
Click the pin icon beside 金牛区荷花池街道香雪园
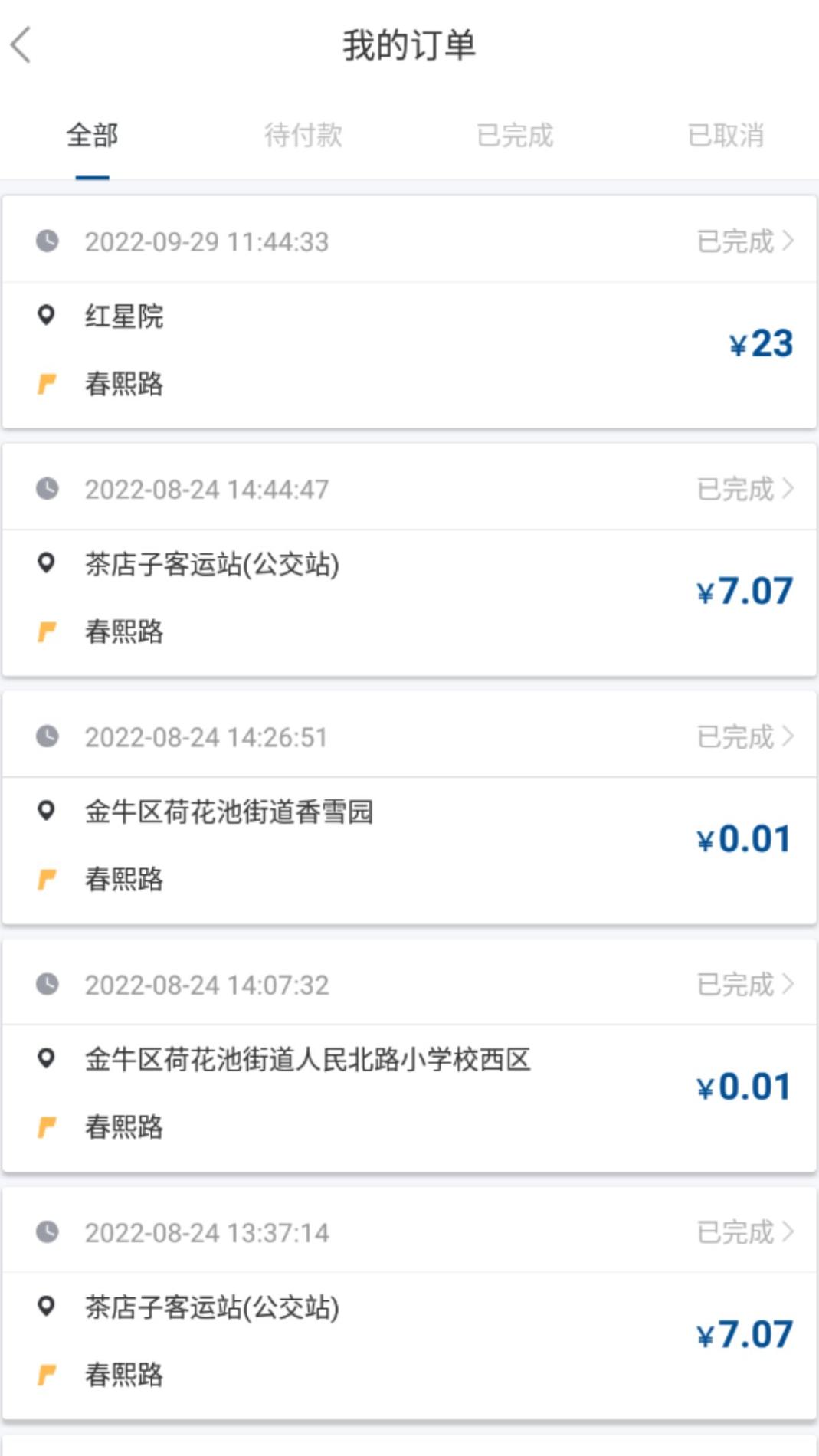coord(46,810)
